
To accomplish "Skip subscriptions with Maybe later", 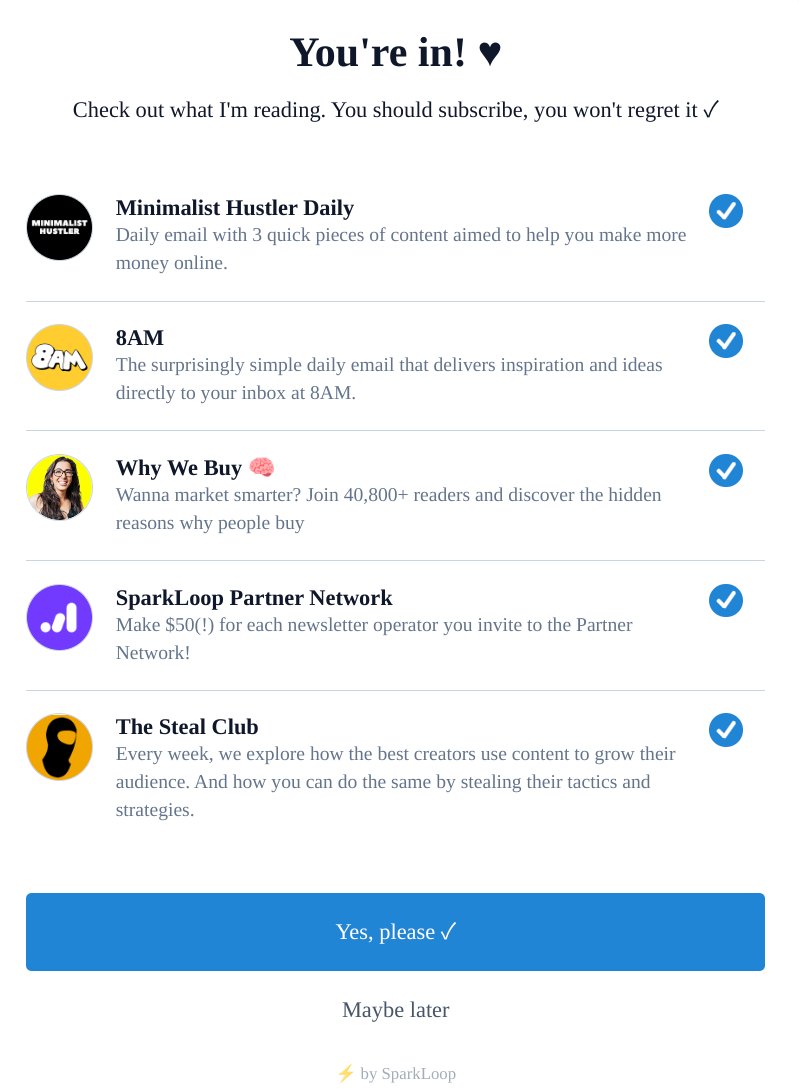I will [395, 1010].
